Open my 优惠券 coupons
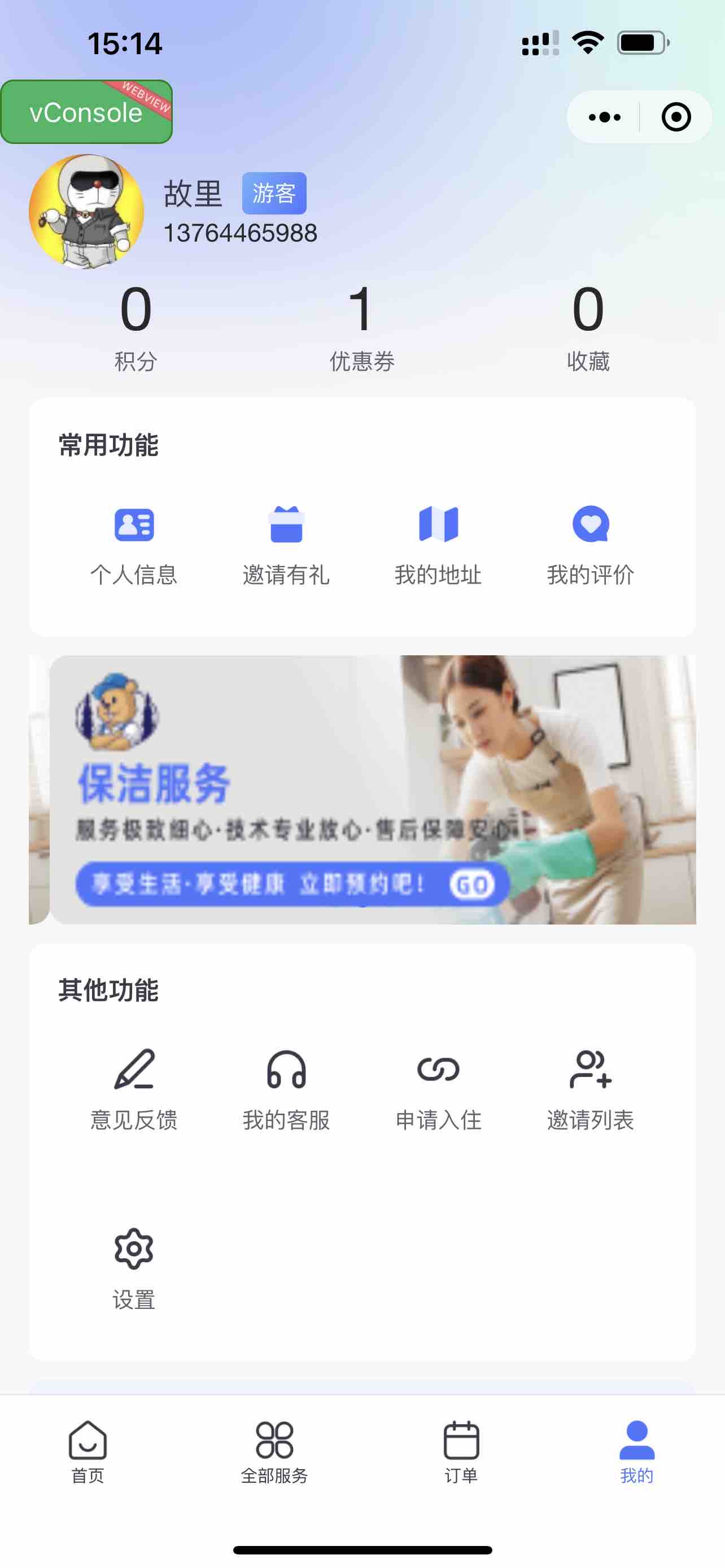 [x=362, y=327]
